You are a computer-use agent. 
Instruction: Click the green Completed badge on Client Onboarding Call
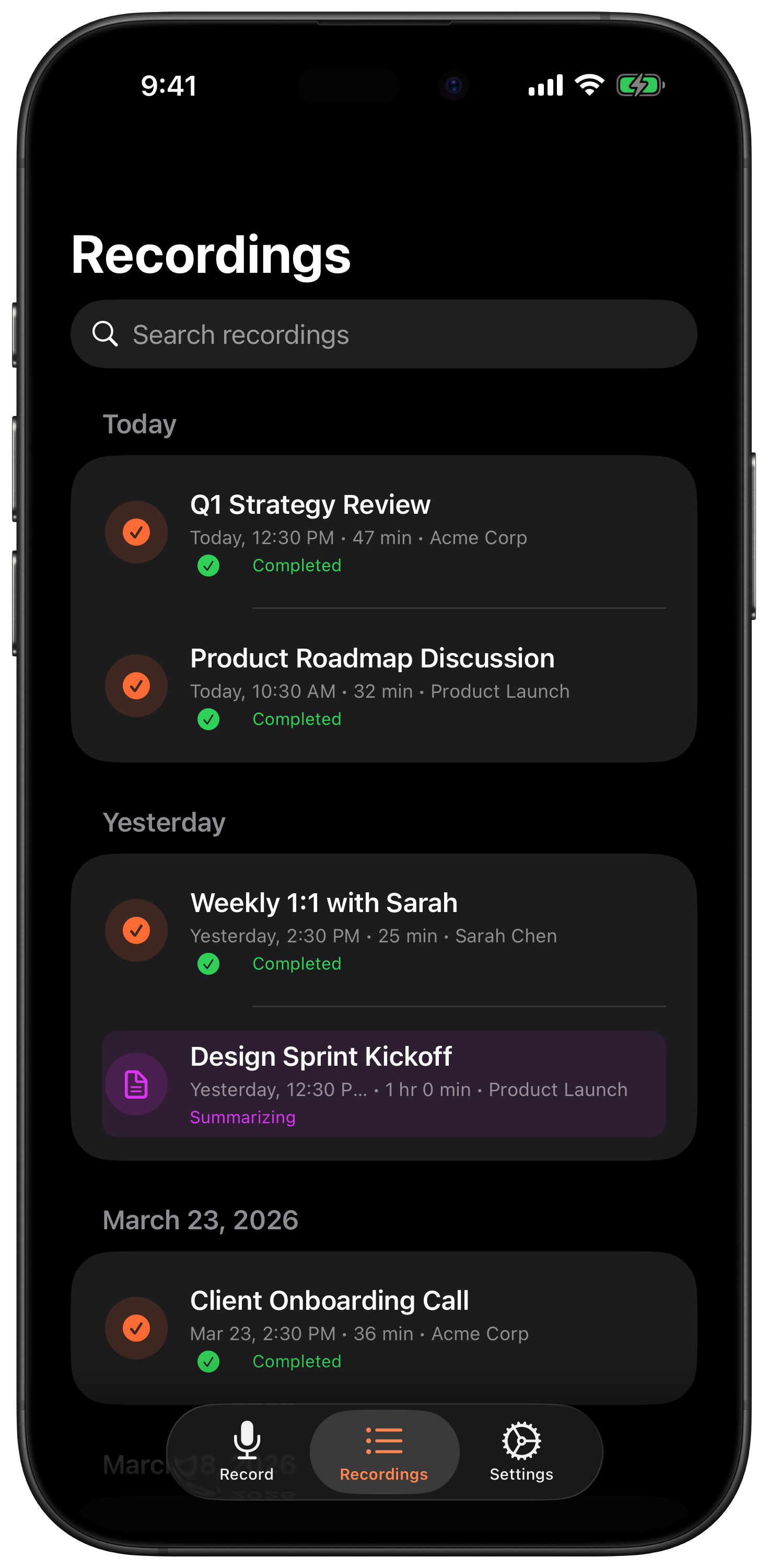(209, 1362)
